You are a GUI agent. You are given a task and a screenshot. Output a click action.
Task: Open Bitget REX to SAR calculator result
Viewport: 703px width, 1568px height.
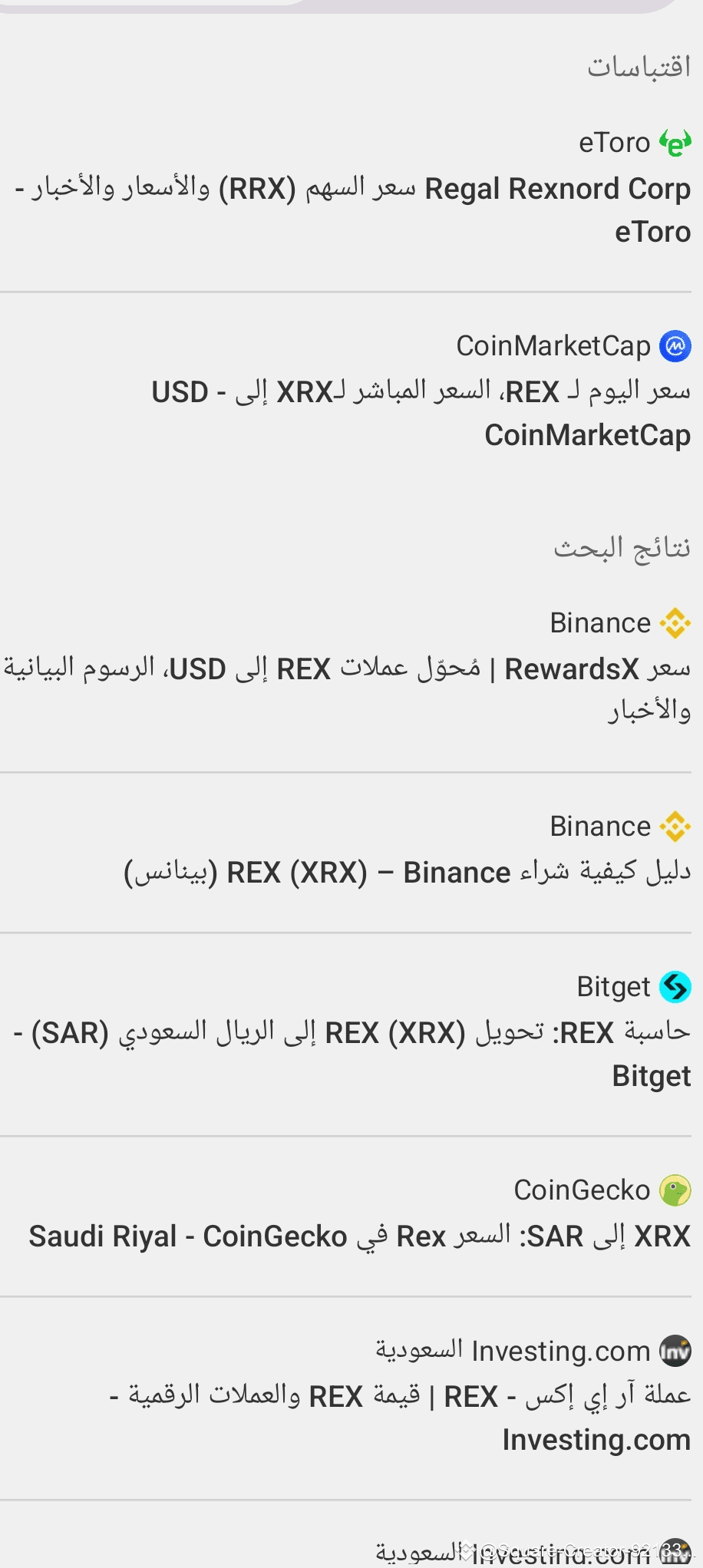point(351,1032)
